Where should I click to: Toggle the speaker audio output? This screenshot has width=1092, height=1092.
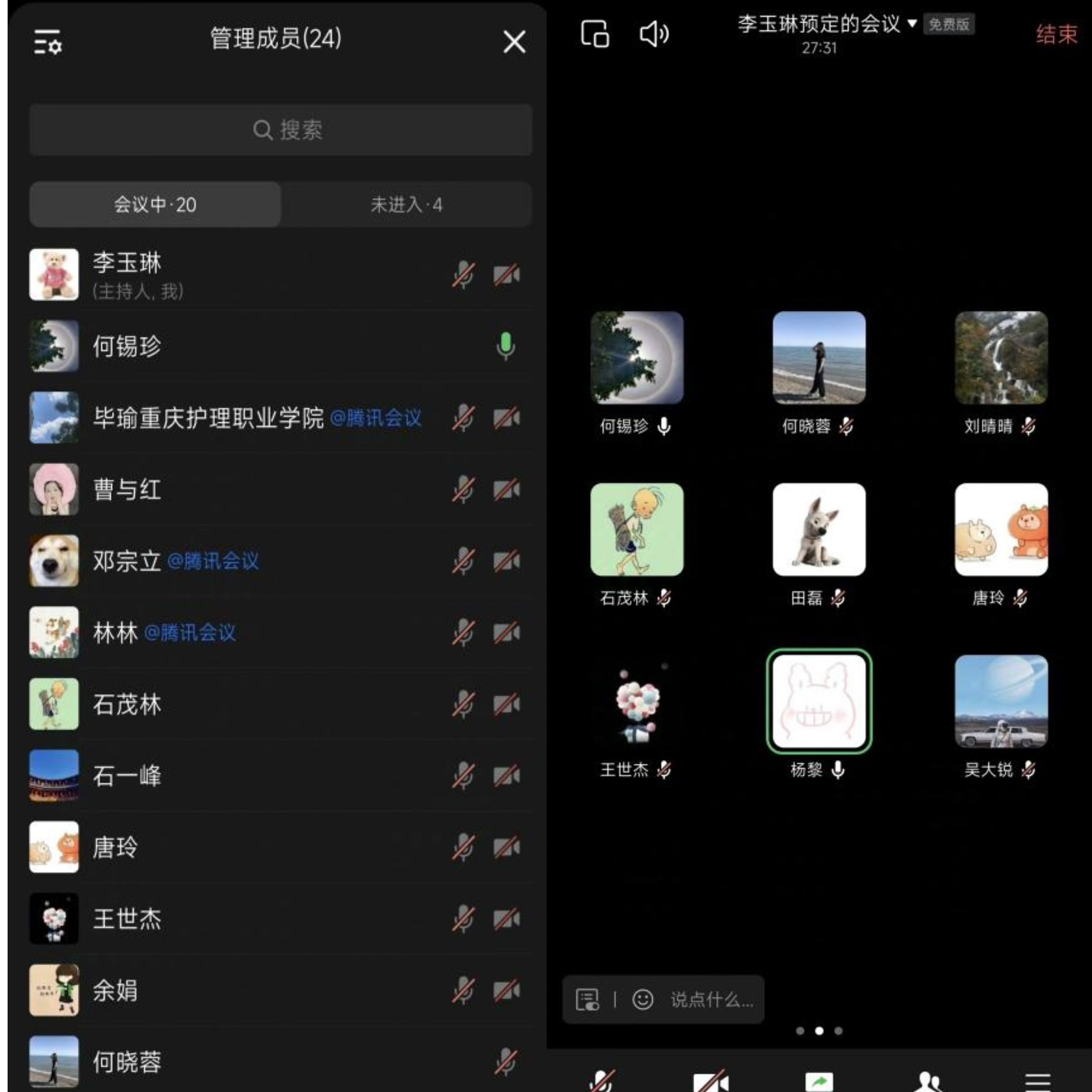click(654, 34)
